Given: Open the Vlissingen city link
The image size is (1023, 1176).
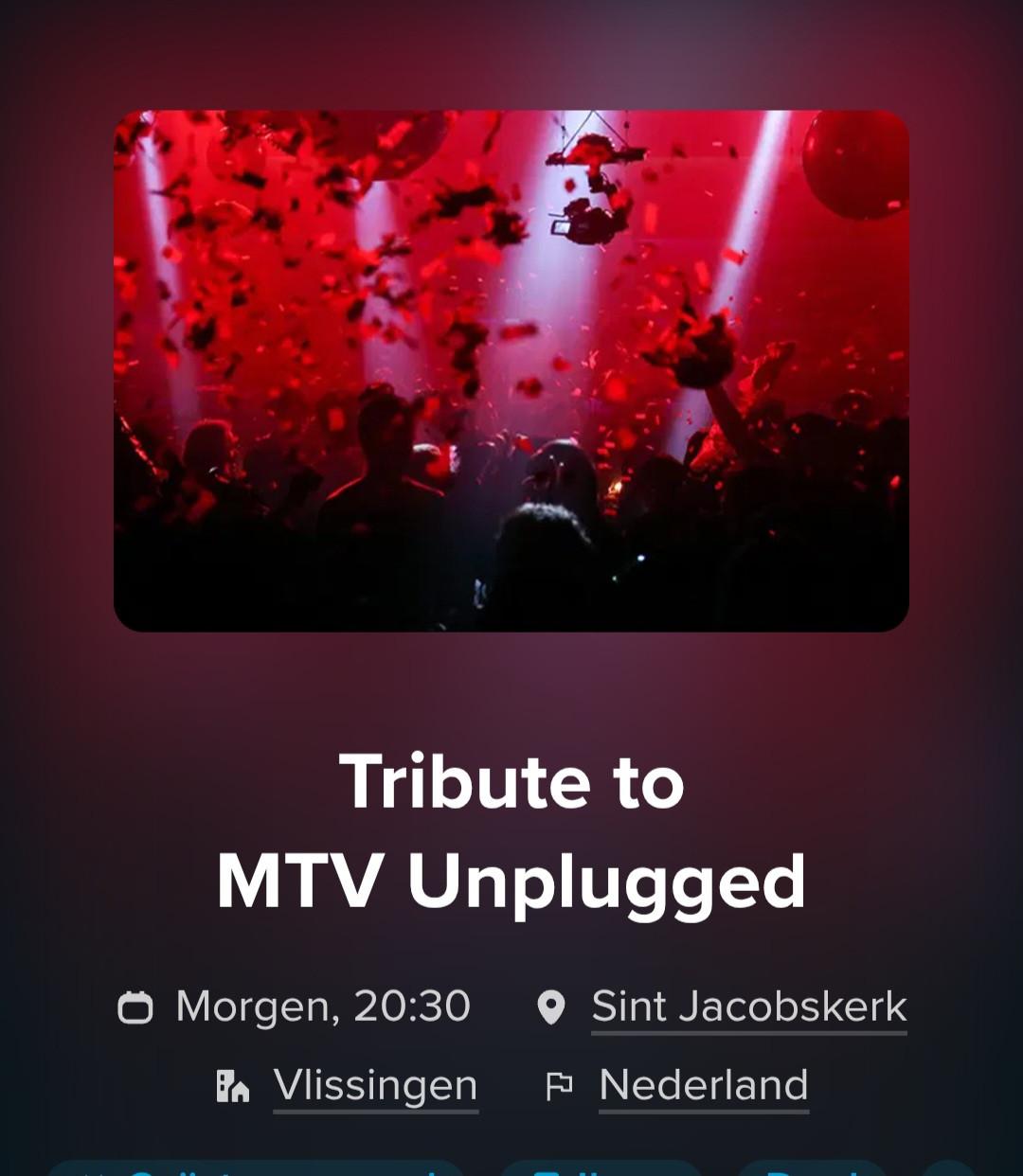Looking at the screenshot, I should (374, 1086).
